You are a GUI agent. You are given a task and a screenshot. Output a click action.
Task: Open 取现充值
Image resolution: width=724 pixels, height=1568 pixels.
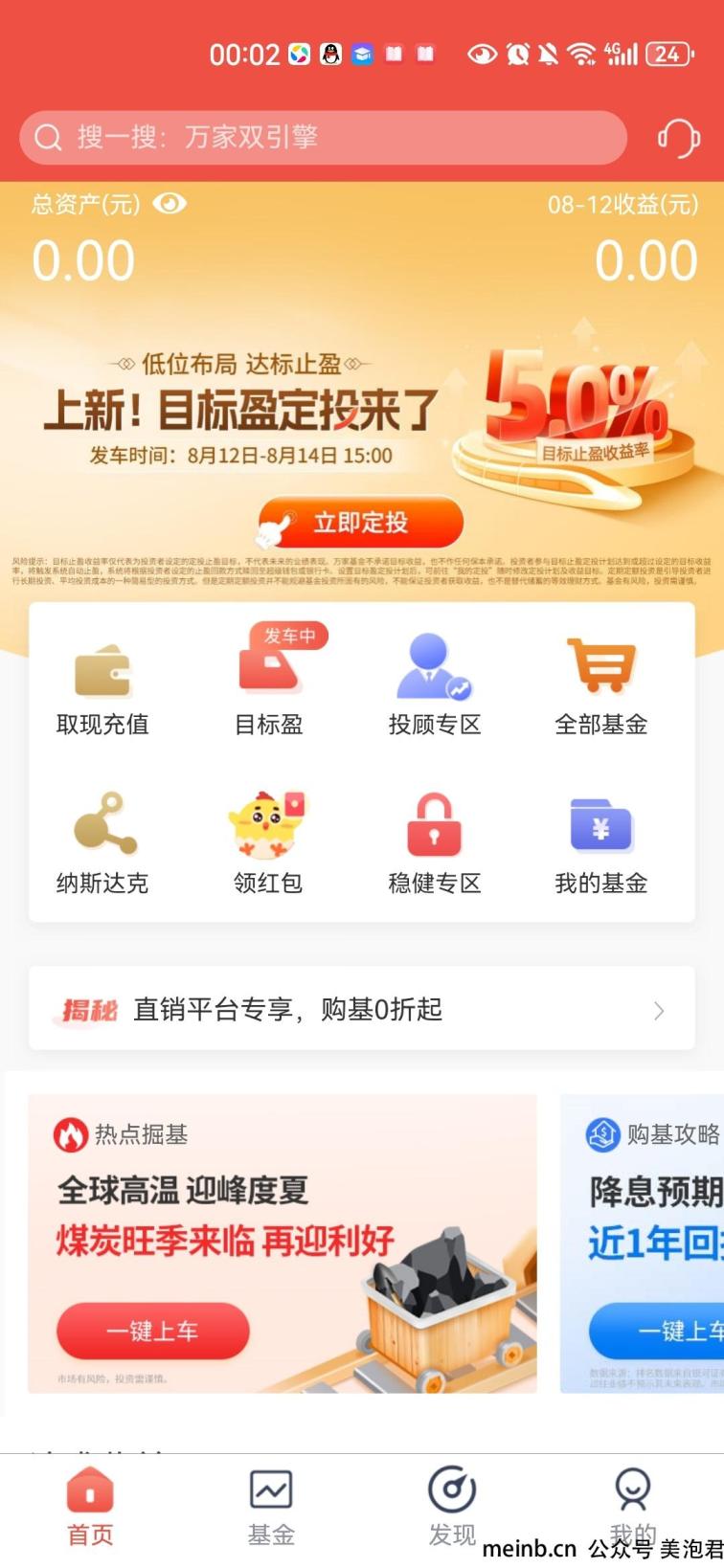[102, 689]
